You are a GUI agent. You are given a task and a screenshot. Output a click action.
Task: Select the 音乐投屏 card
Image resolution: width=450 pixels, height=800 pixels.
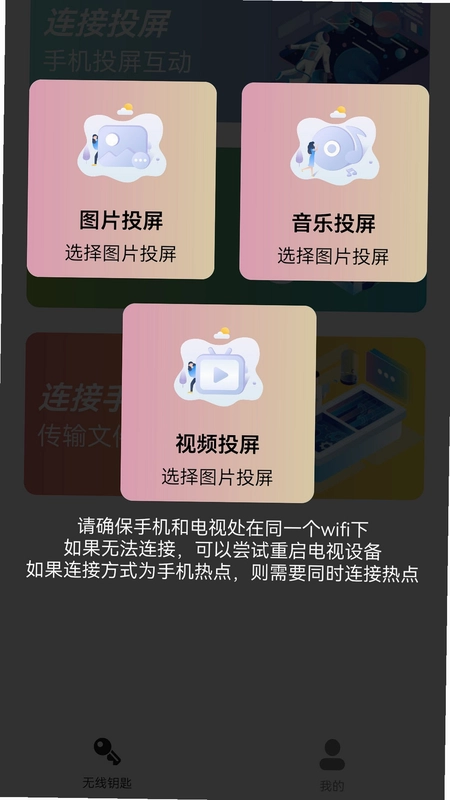point(334,183)
